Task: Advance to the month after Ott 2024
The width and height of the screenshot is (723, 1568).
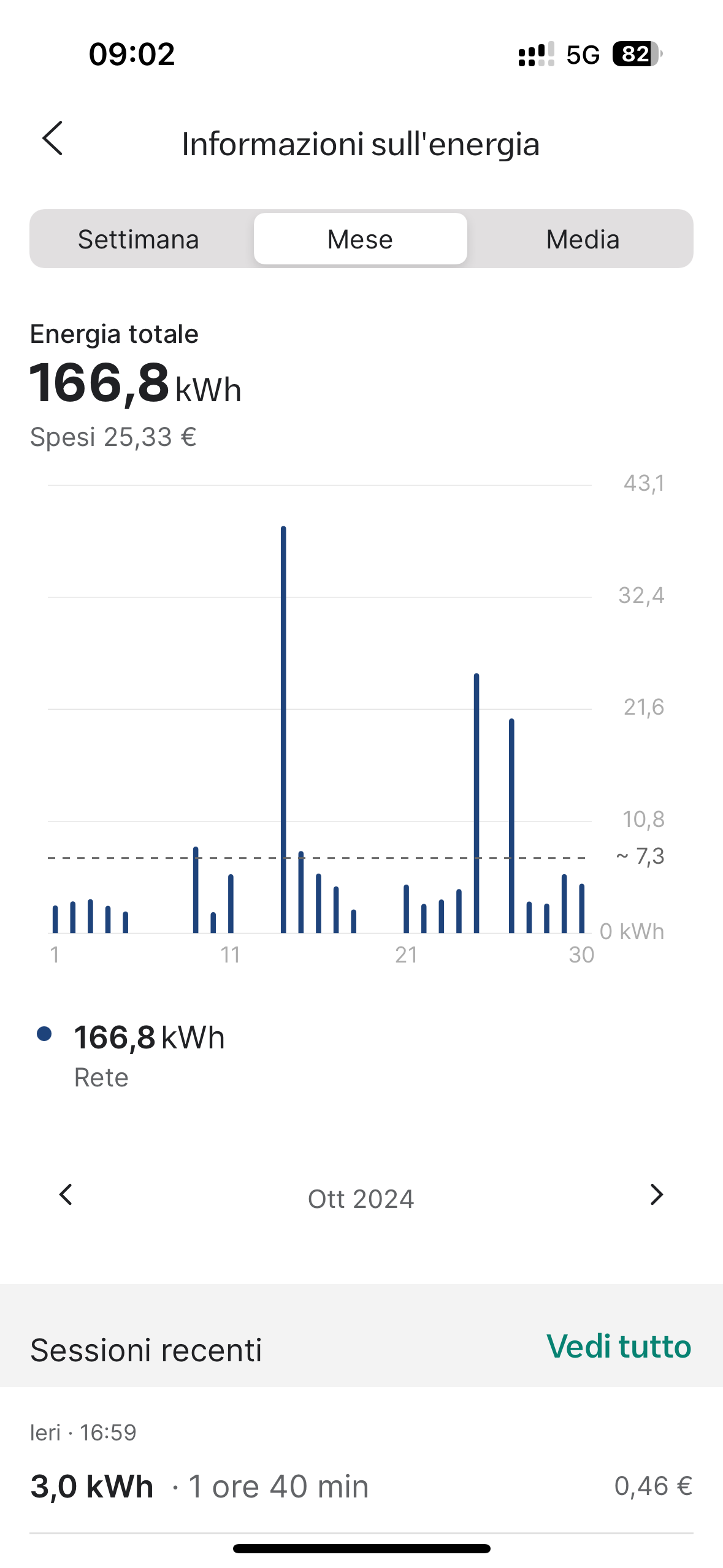Action: tap(656, 1194)
